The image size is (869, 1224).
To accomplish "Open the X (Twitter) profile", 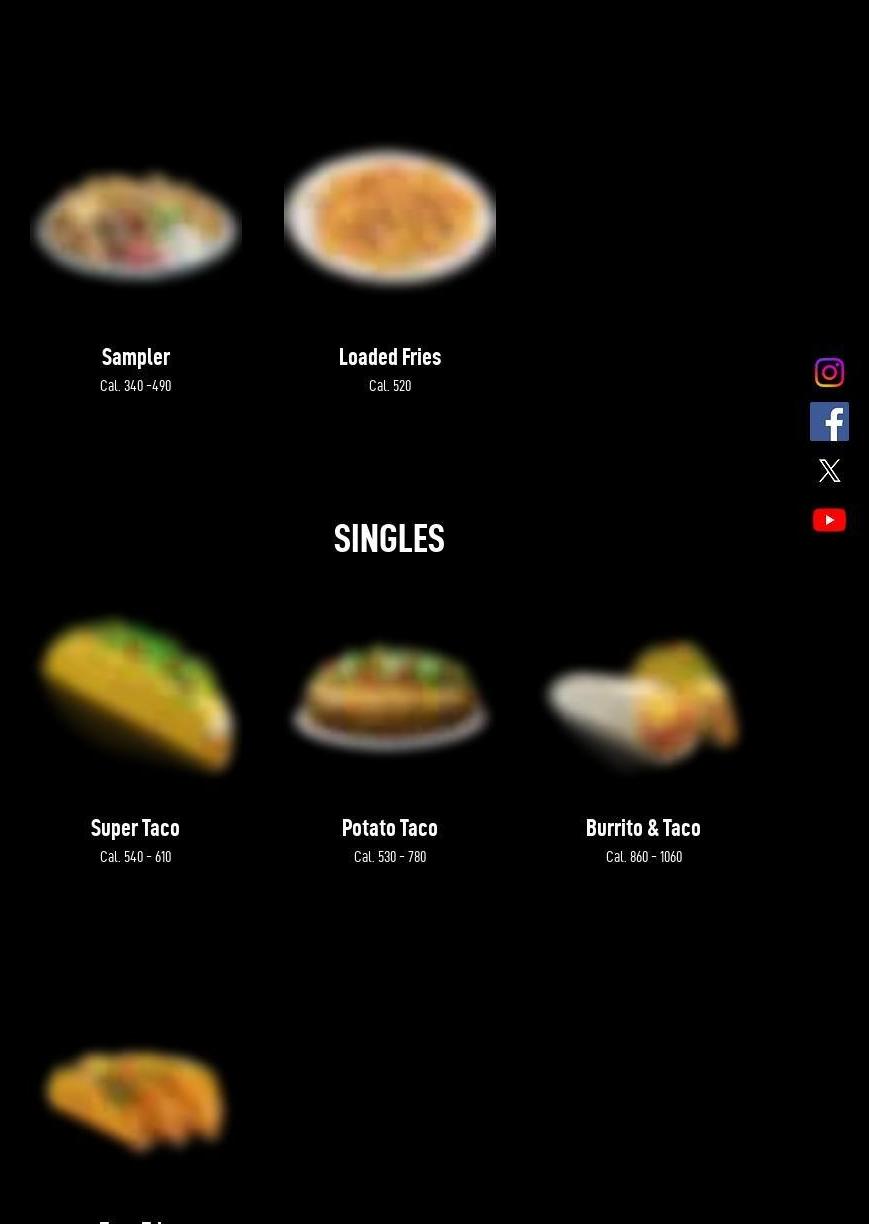I will pos(829,471).
